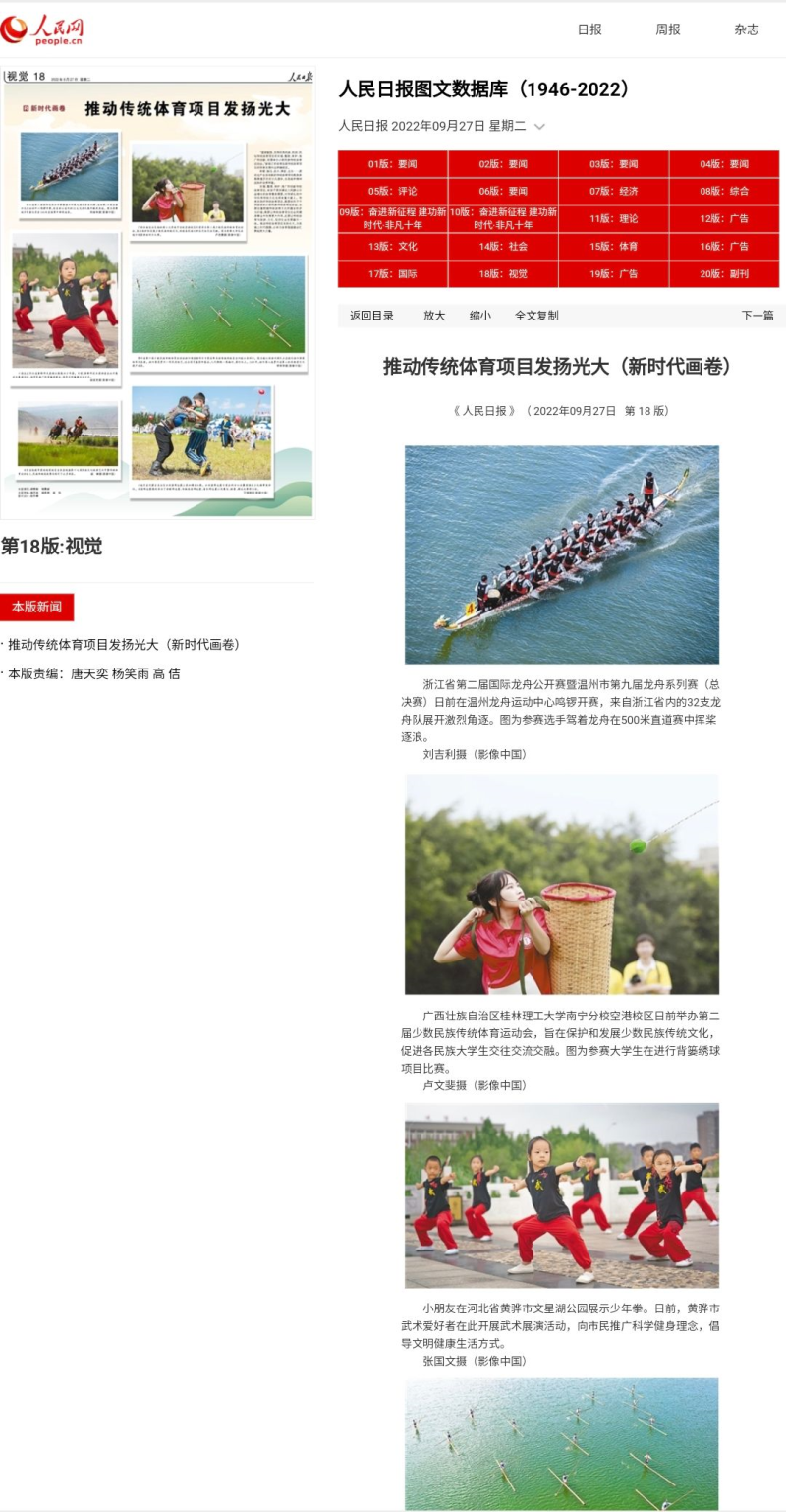
Task: Go to 07版：经济 page
Action: coord(613,191)
